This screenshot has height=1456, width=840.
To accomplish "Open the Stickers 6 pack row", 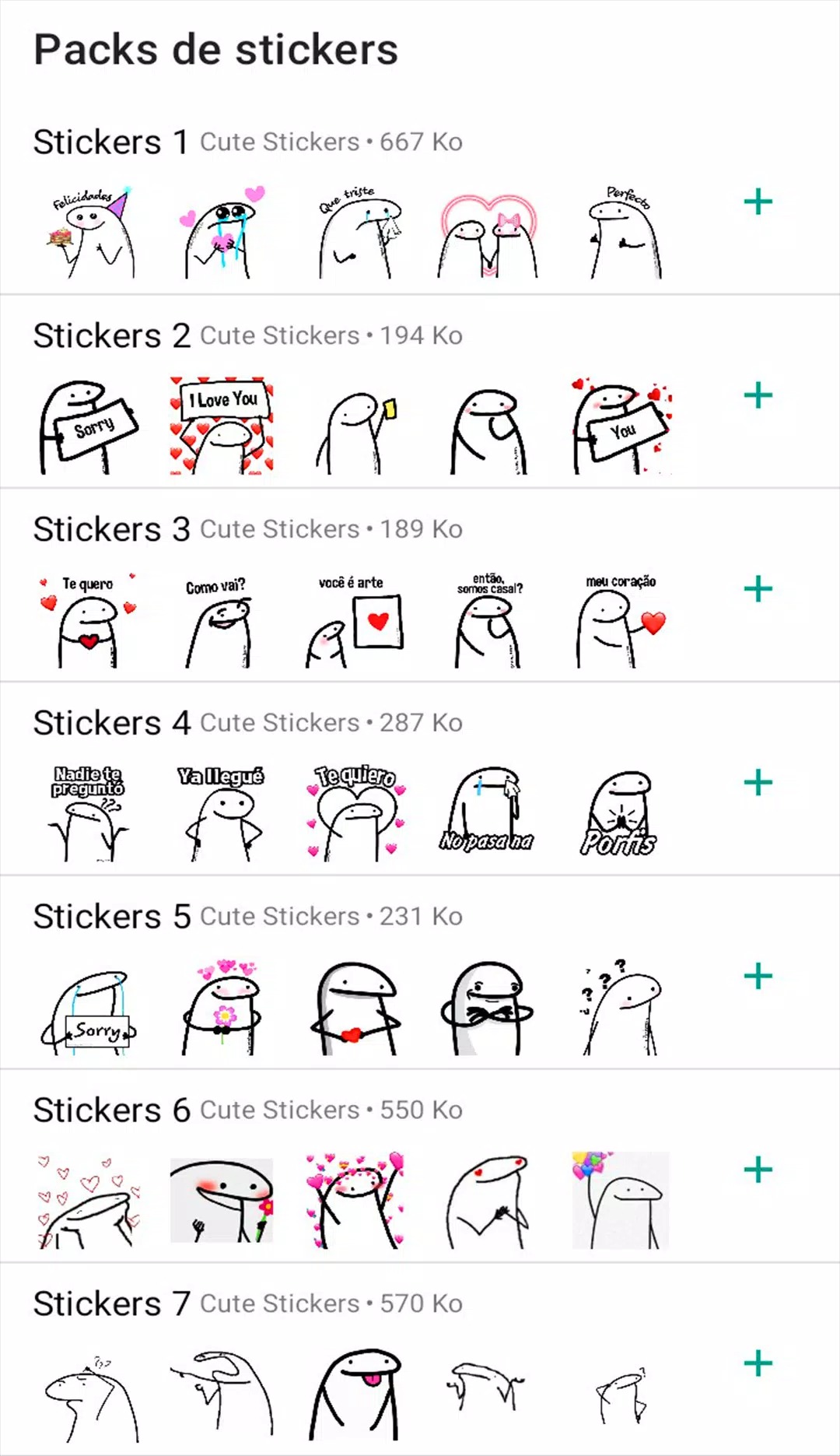I will pyautogui.click(x=249, y=1110).
